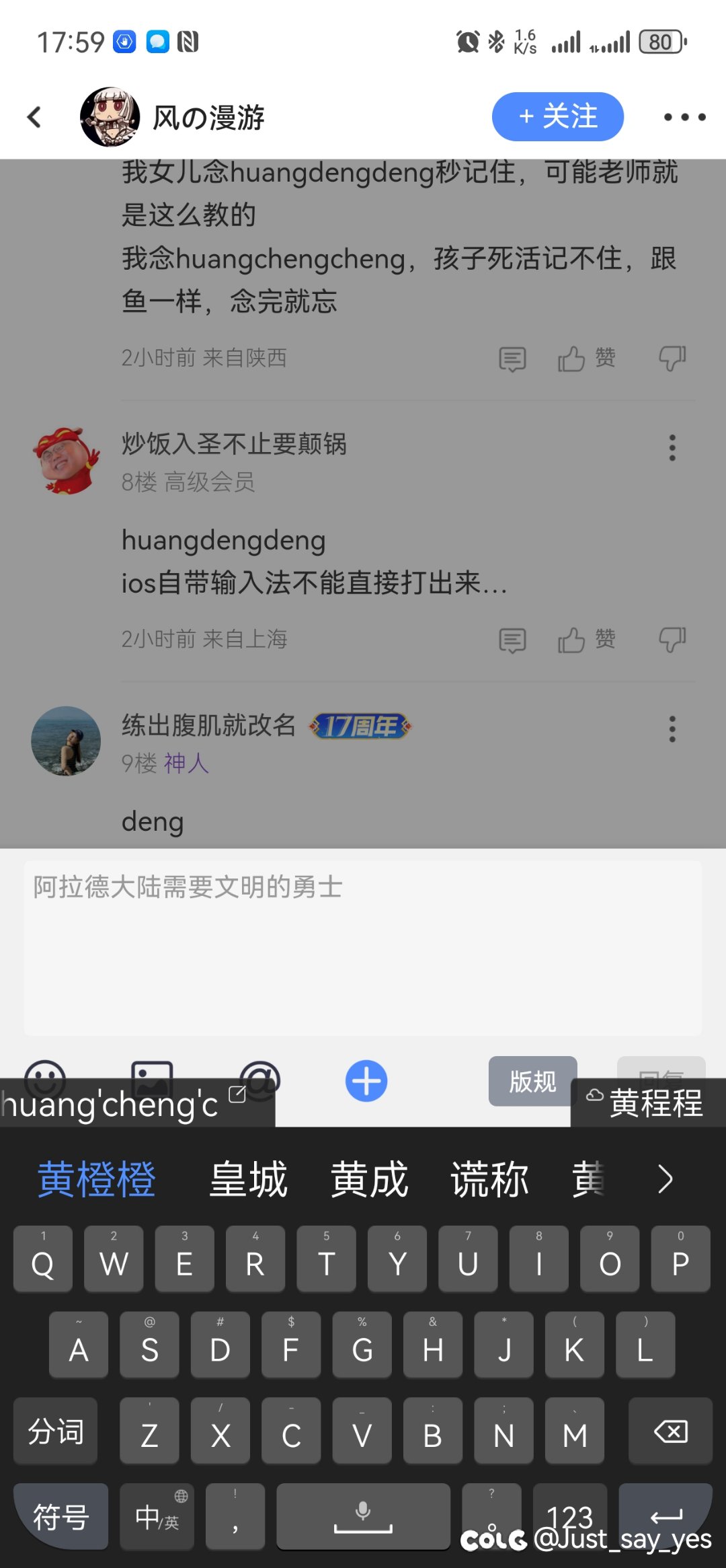This screenshot has height=1568, width=726.
Task: Tap the 分词 key on the keyboard
Action: tap(56, 1431)
